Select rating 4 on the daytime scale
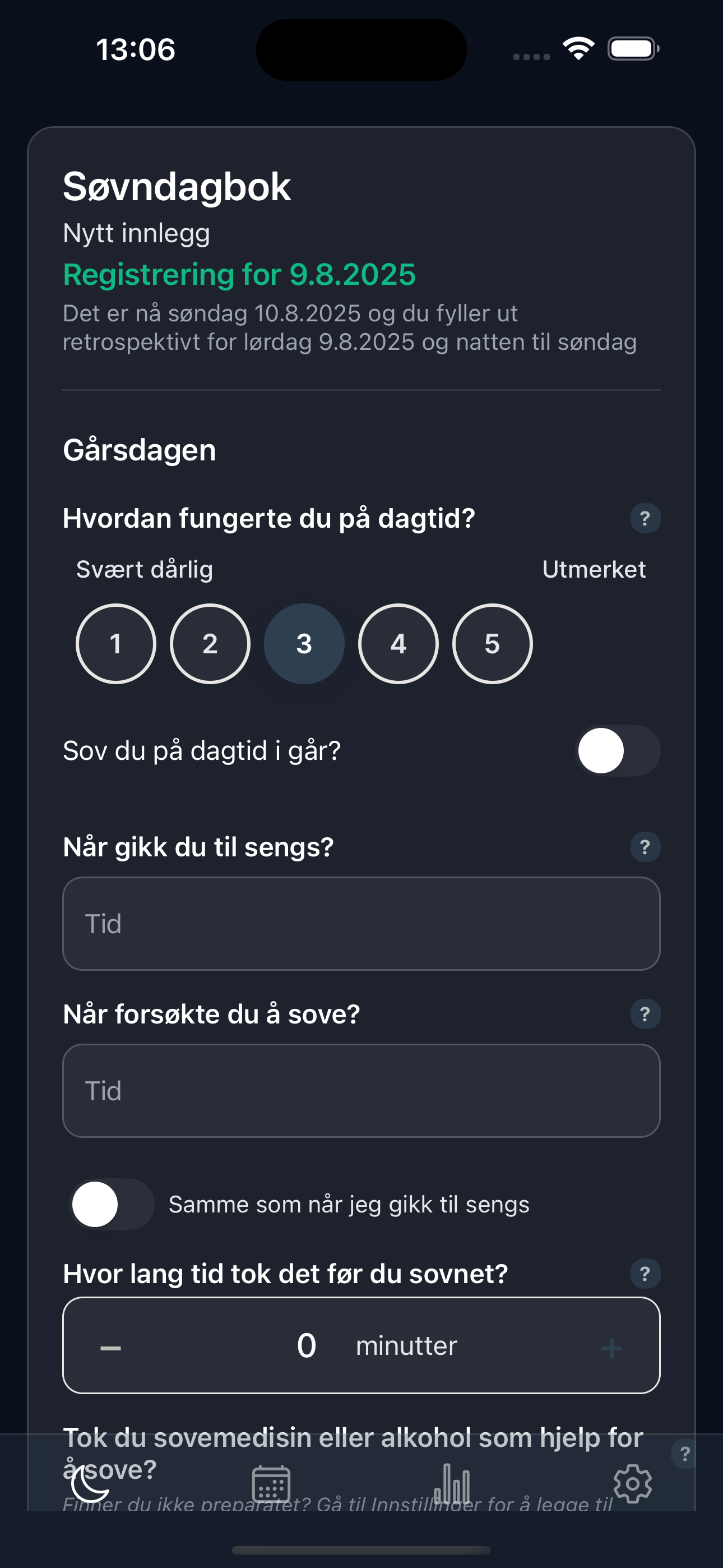This screenshot has height=1568, width=723. tap(398, 644)
